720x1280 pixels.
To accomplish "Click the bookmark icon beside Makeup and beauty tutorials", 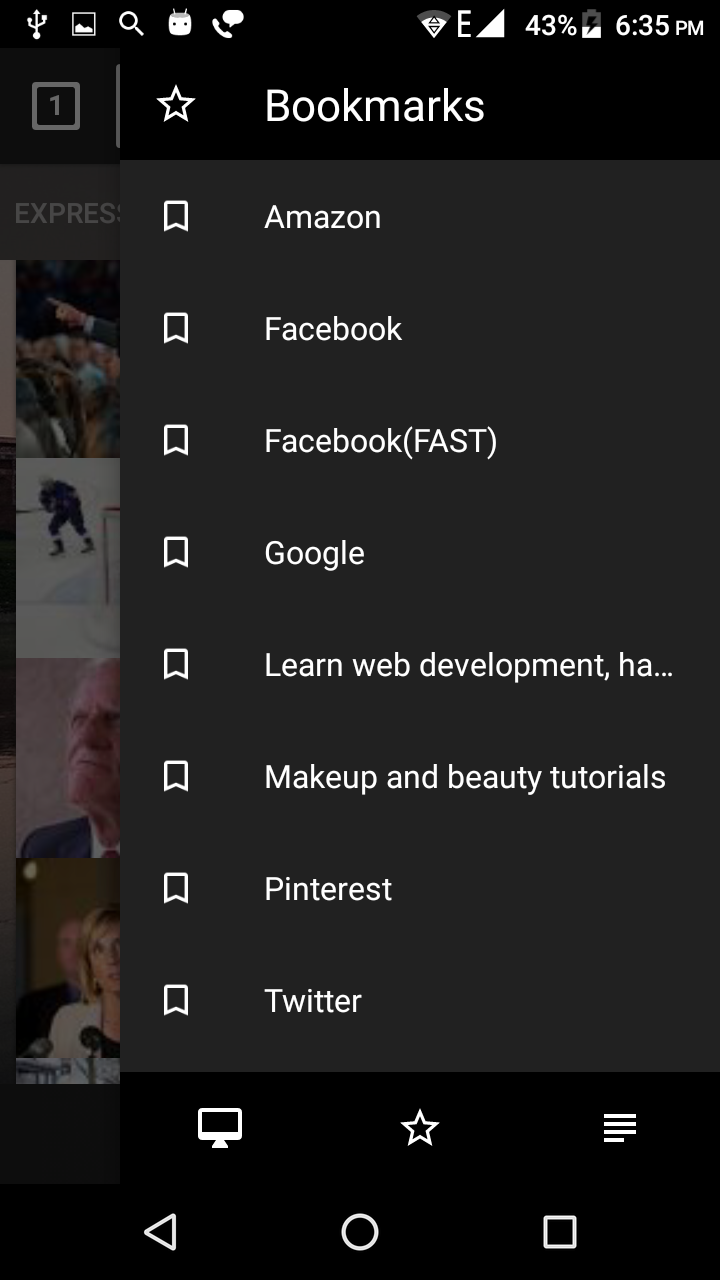I will click(176, 776).
